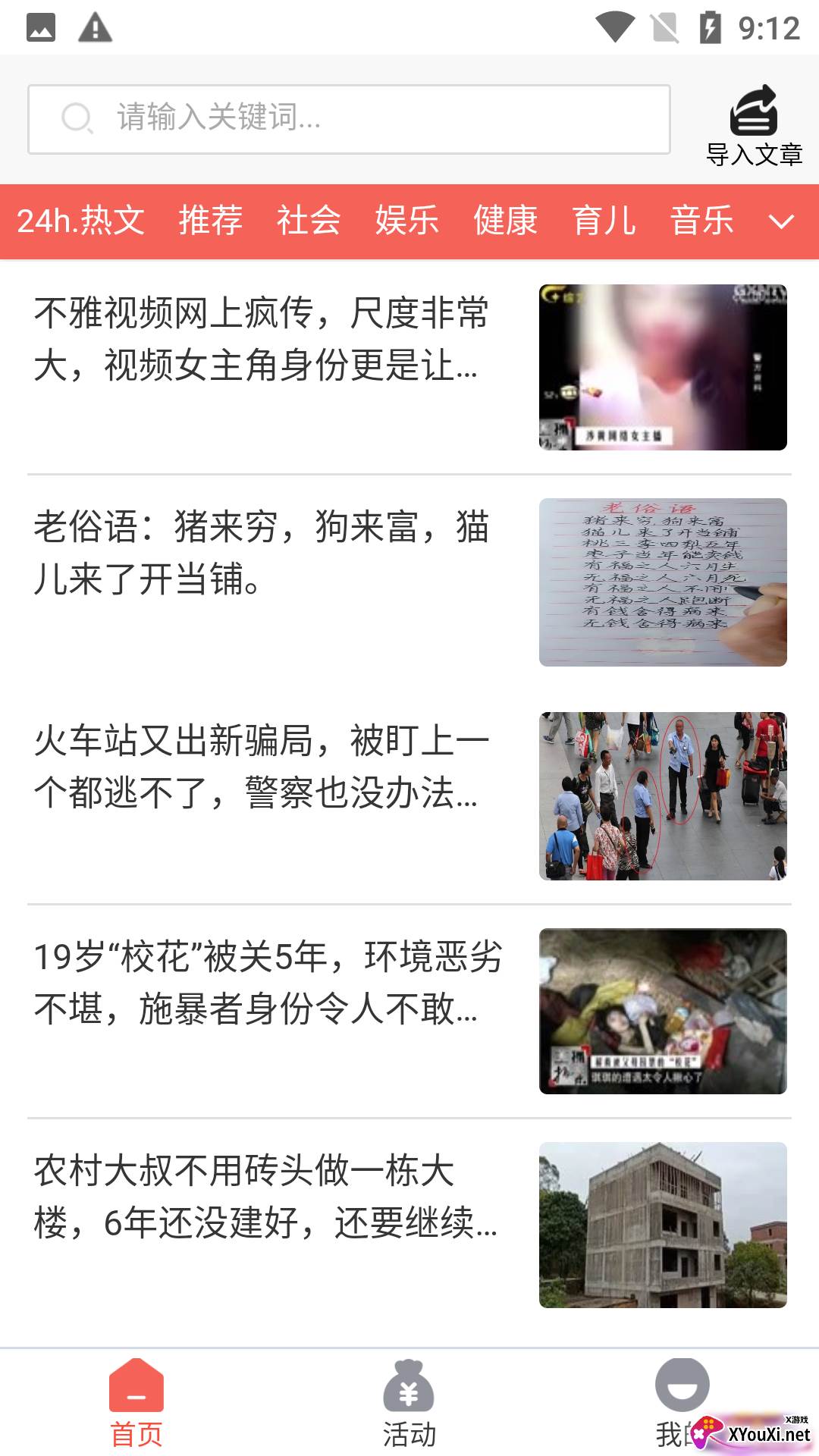
Task: View the 19岁“校花”被关5年 story
Action: tap(409, 1011)
